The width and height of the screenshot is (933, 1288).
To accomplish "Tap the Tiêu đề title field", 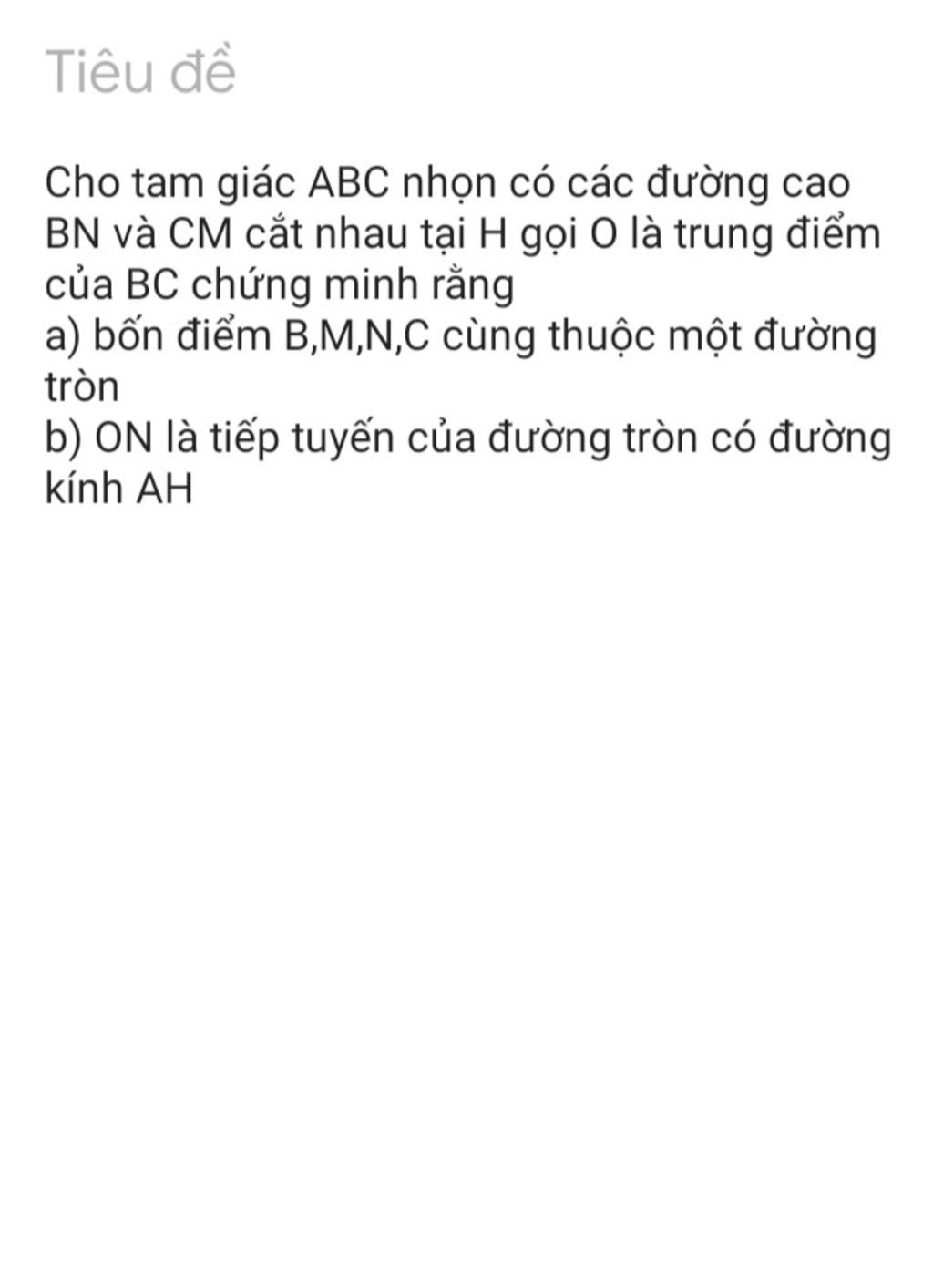I will coord(140,72).
